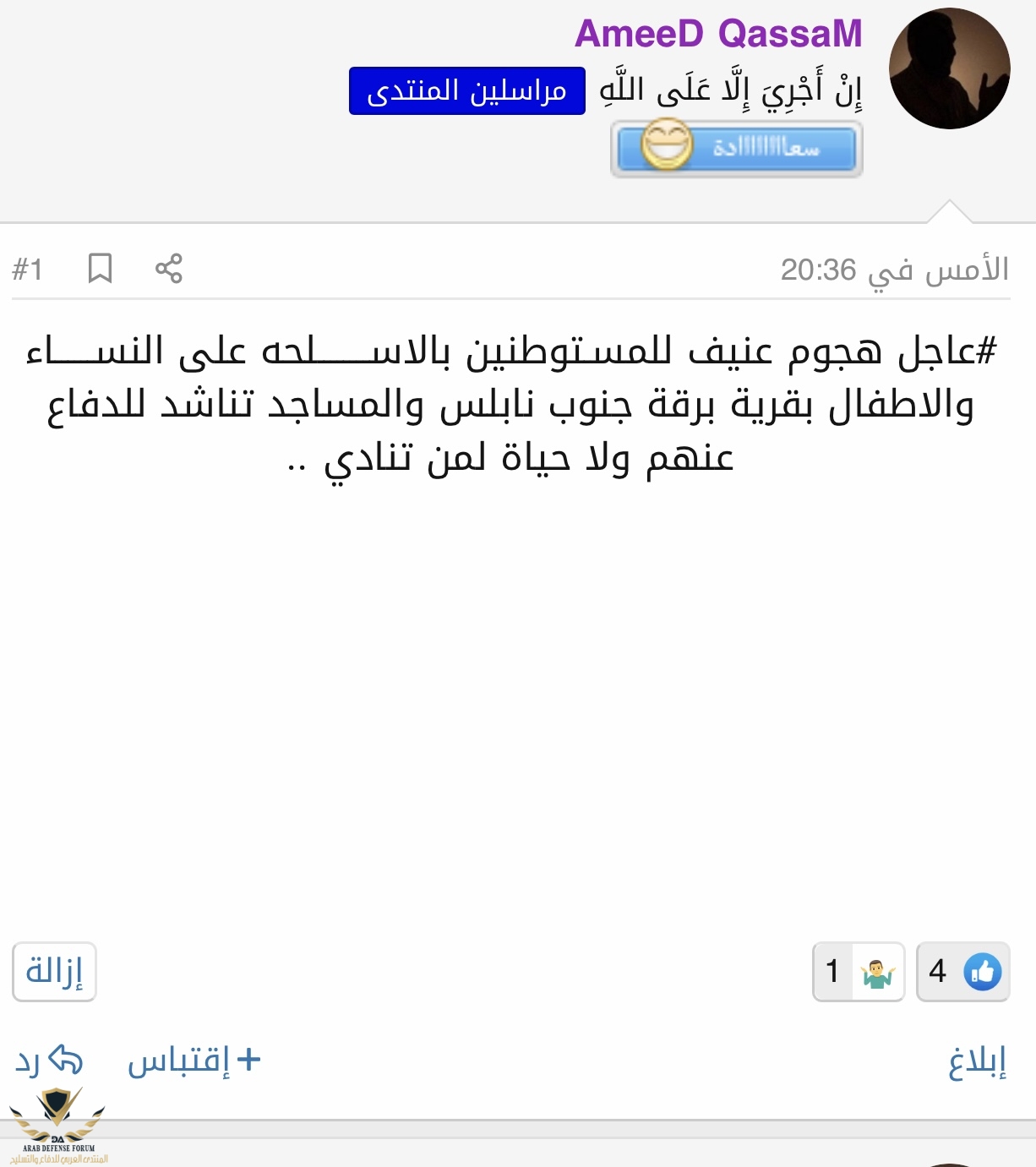Tap the إزالة button
This screenshot has height=1167, width=1036.
54,972
